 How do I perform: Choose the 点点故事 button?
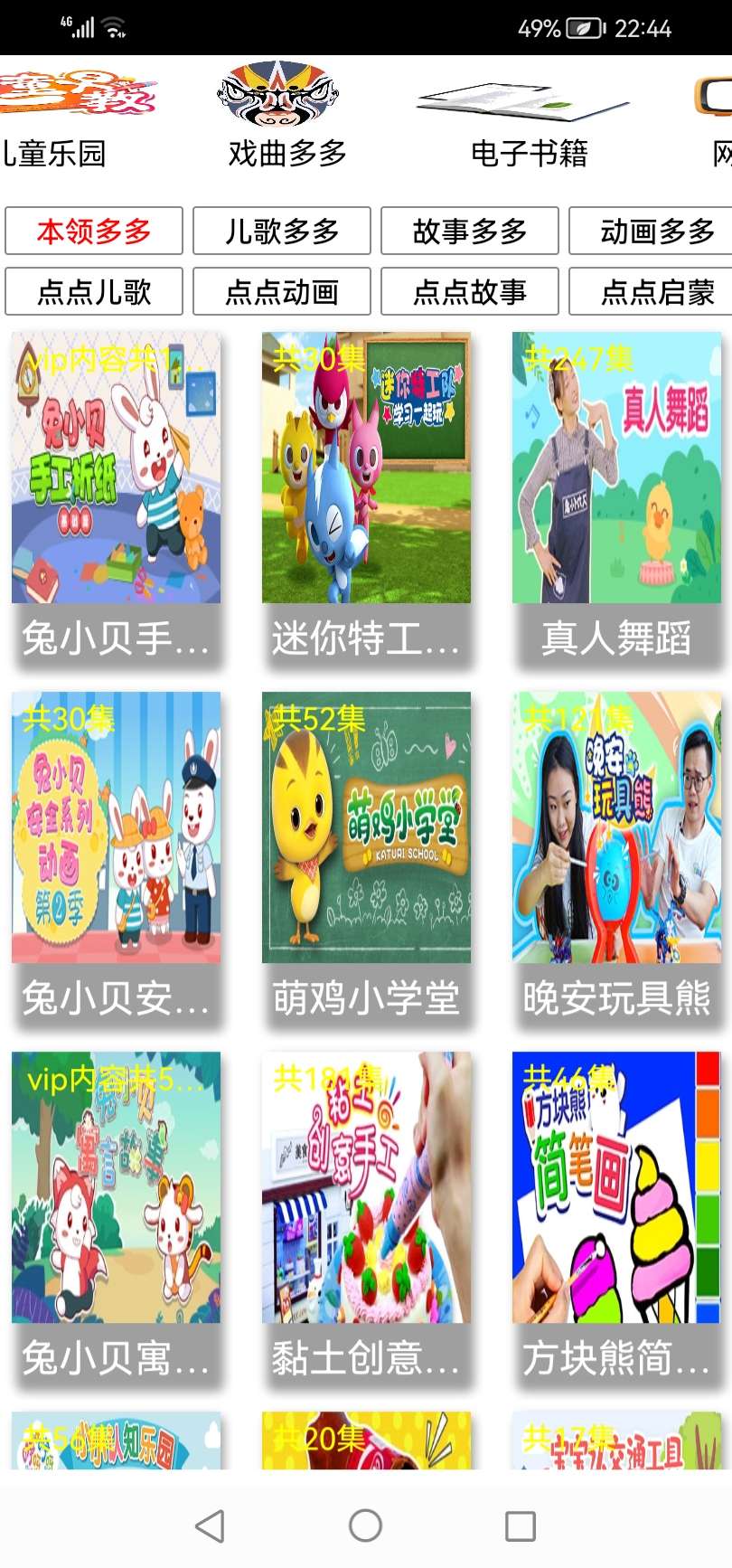[x=470, y=292]
